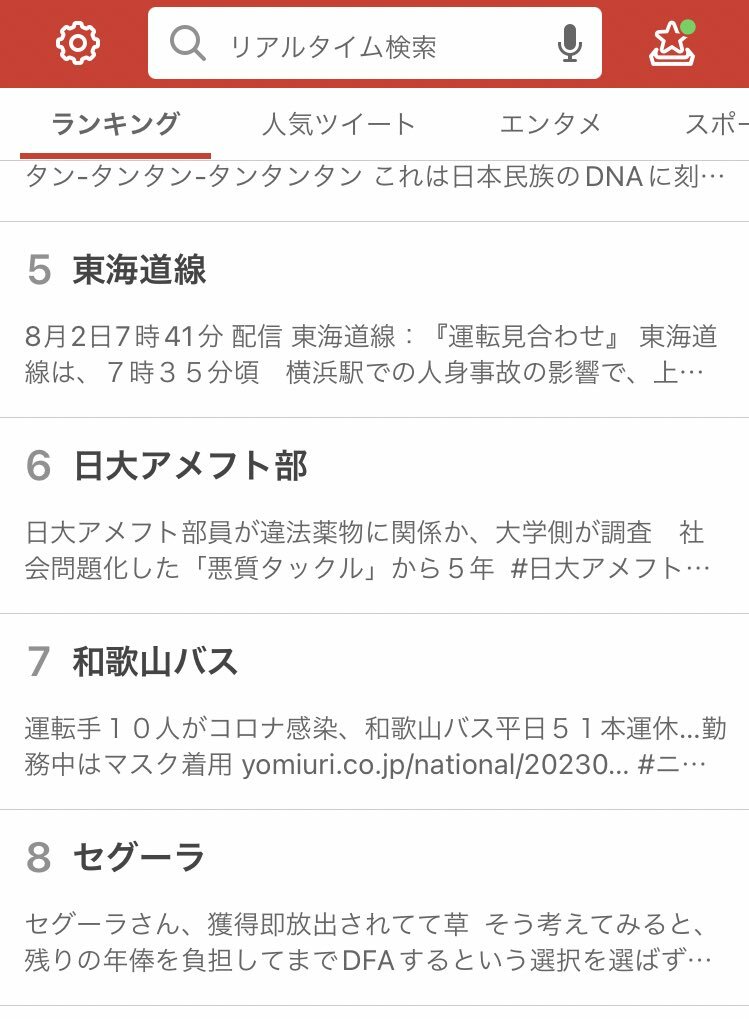Image resolution: width=749 pixels, height=1019 pixels.
Task: Open ranking item 5 東海道線
Action: click(x=139, y=270)
